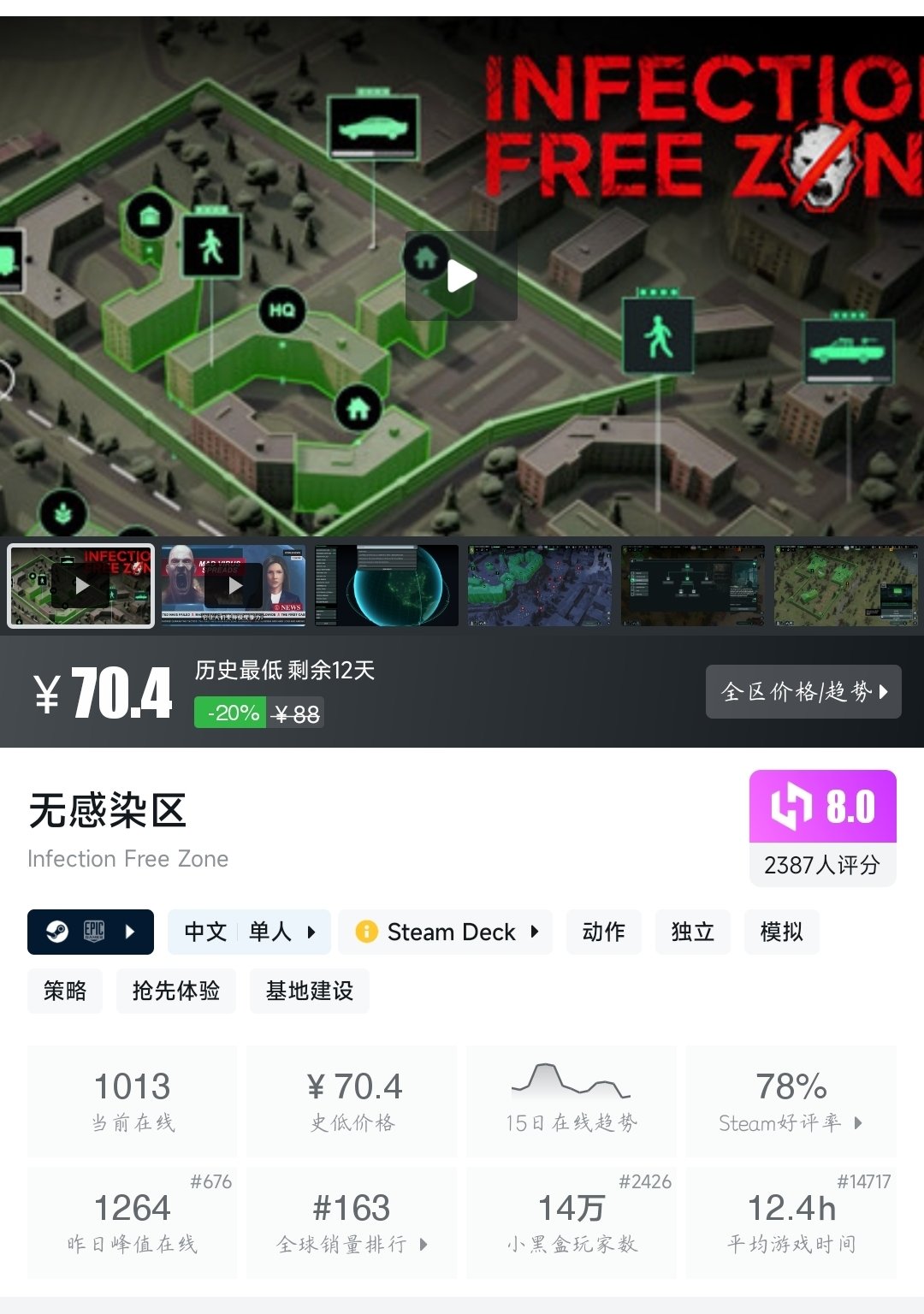This screenshot has height=1314, width=924.
Task: Select the 动作 genre tag
Action: [x=603, y=932]
